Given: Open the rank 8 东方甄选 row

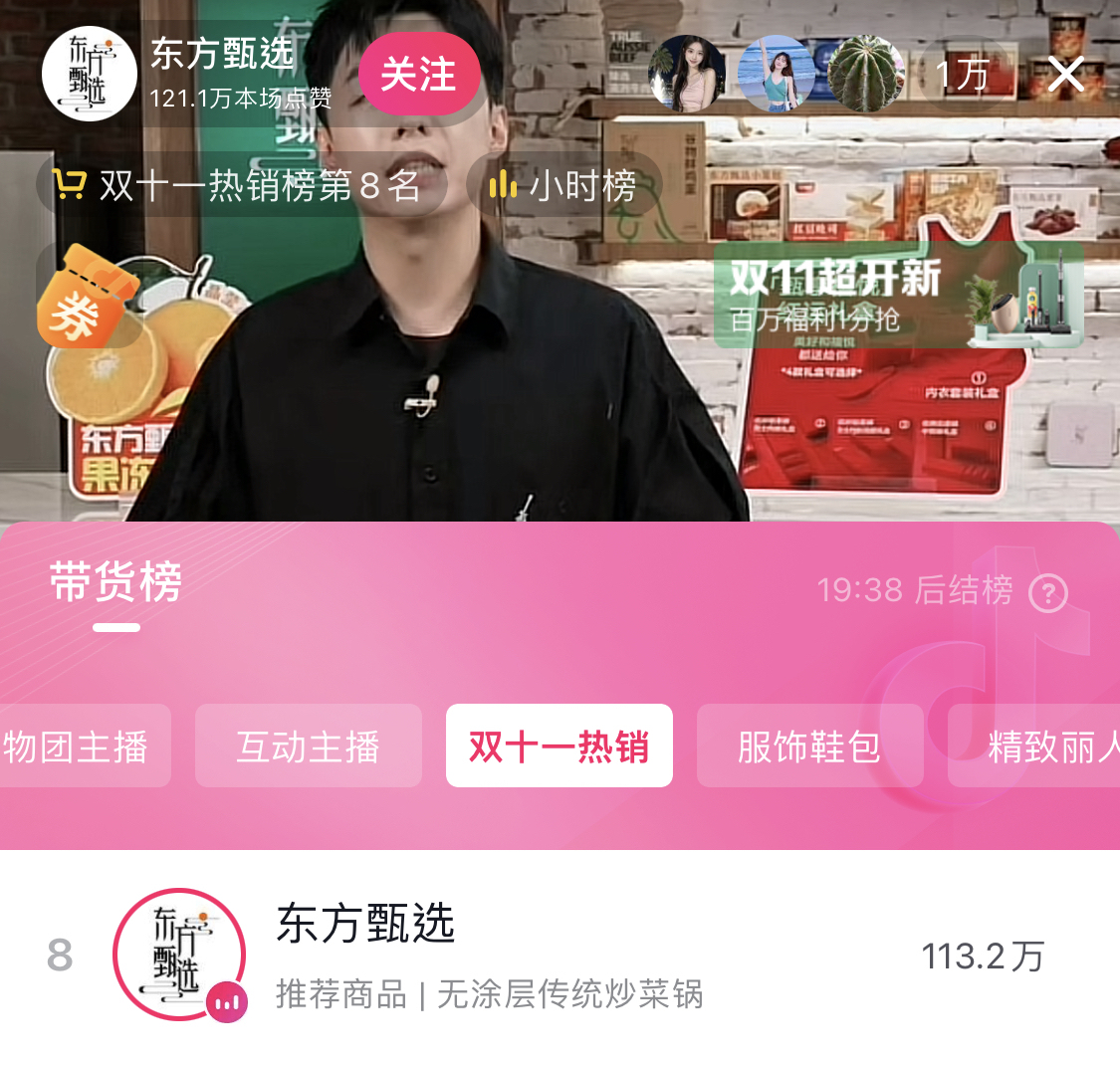Looking at the screenshot, I should coord(558,956).
